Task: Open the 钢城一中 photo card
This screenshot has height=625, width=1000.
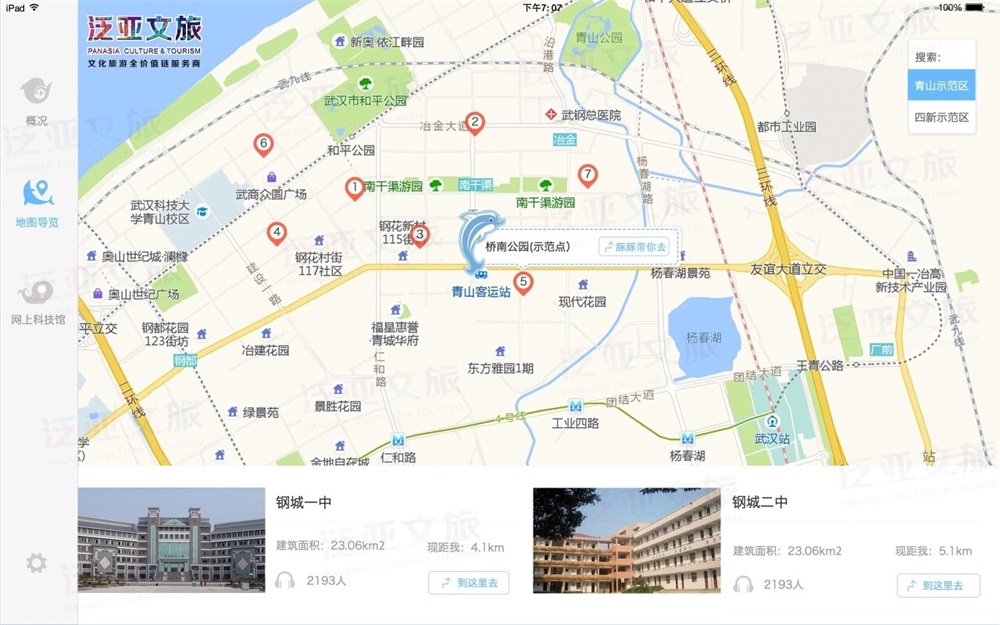Action: pyautogui.click(x=171, y=539)
